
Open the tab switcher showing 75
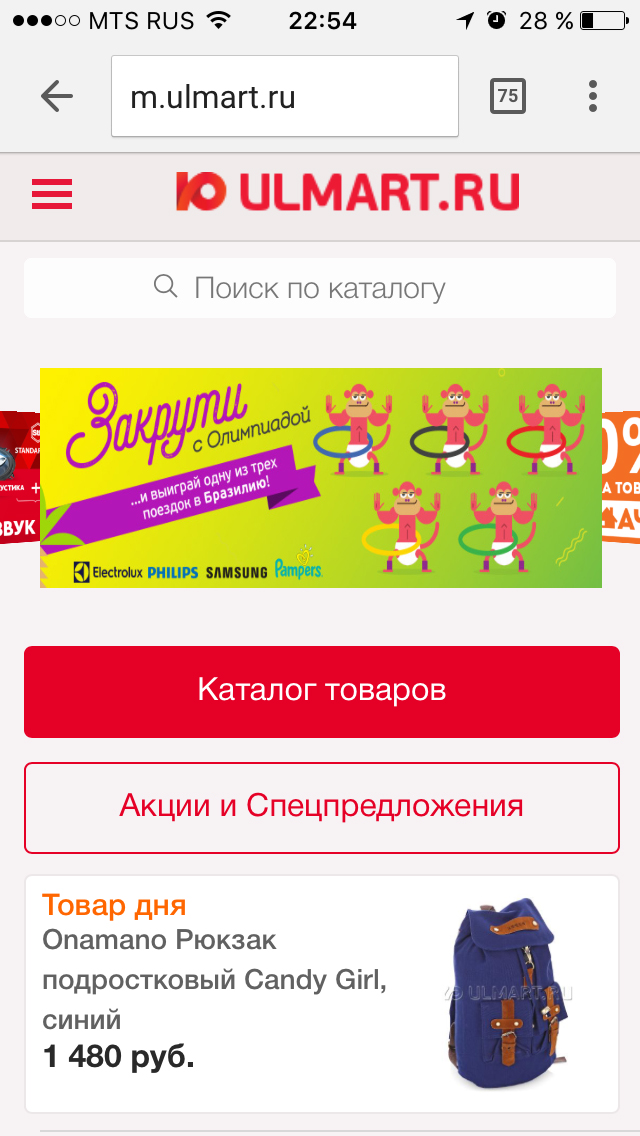click(x=507, y=96)
